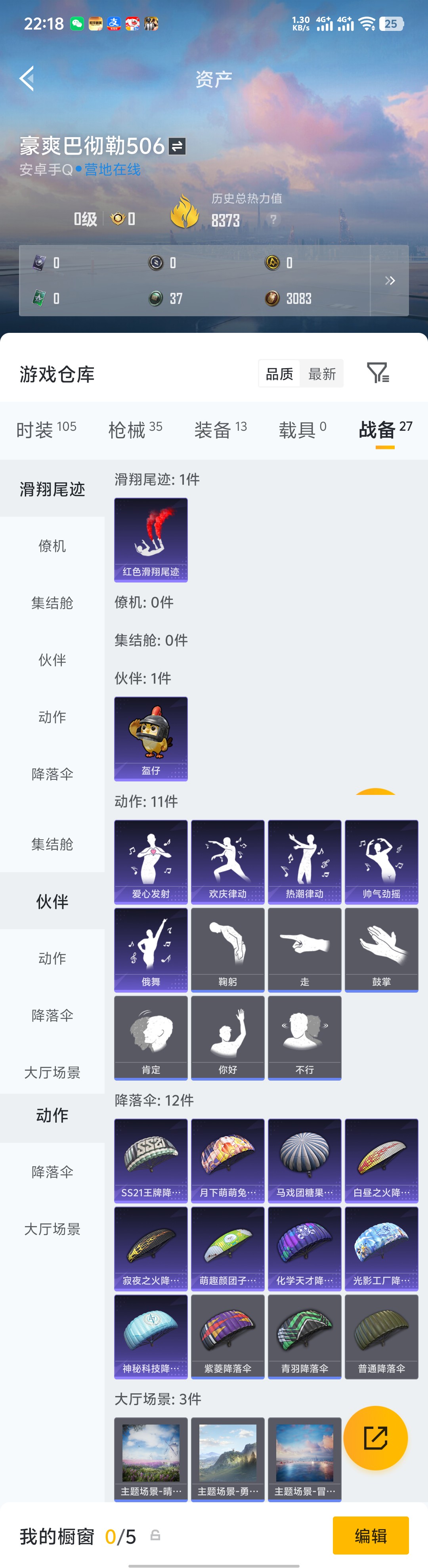Select 僚机 in the side category list
Viewport: 428px width, 1568px height.
pyautogui.click(x=52, y=546)
